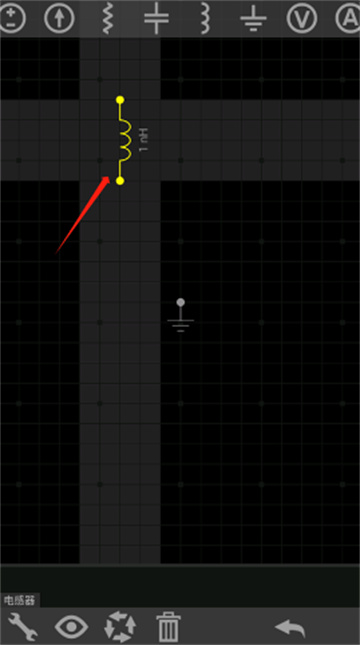The height and width of the screenshot is (645, 360).
Task: Select the voltmeter component
Action: (x=302, y=18)
